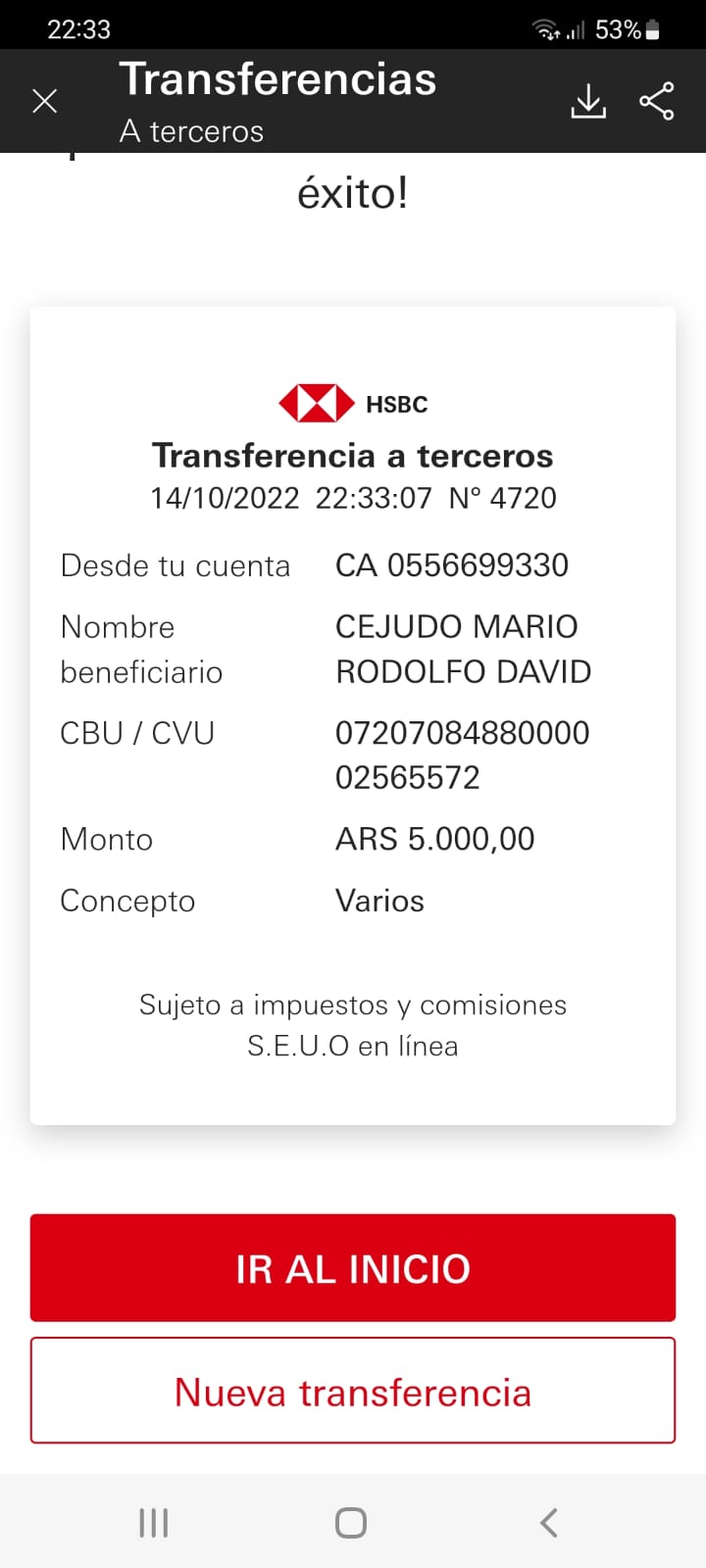Image resolution: width=706 pixels, height=1568 pixels.
Task: Open recent apps from navigation bar
Action: tap(154, 1523)
